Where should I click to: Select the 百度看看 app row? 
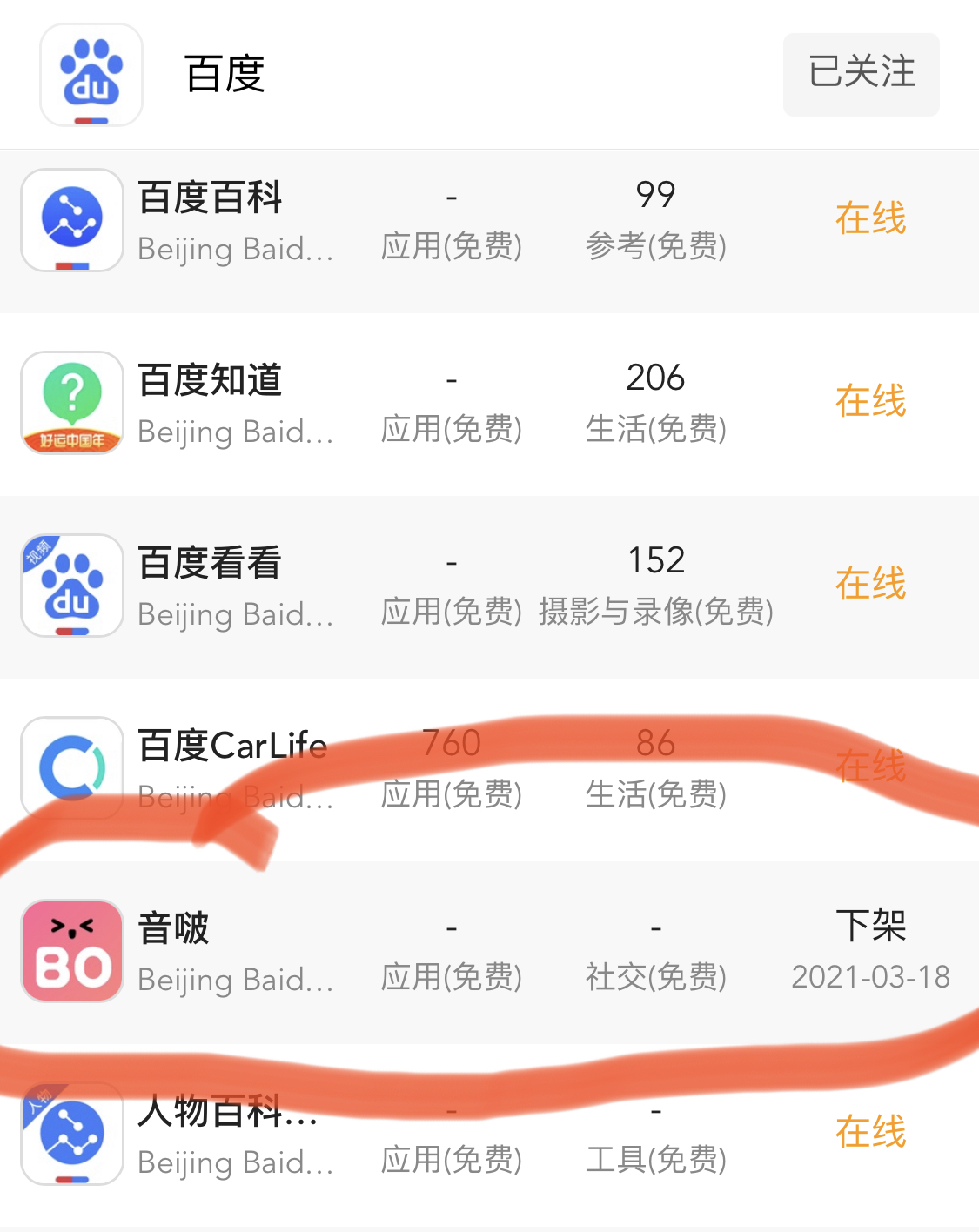pos(210,564)
